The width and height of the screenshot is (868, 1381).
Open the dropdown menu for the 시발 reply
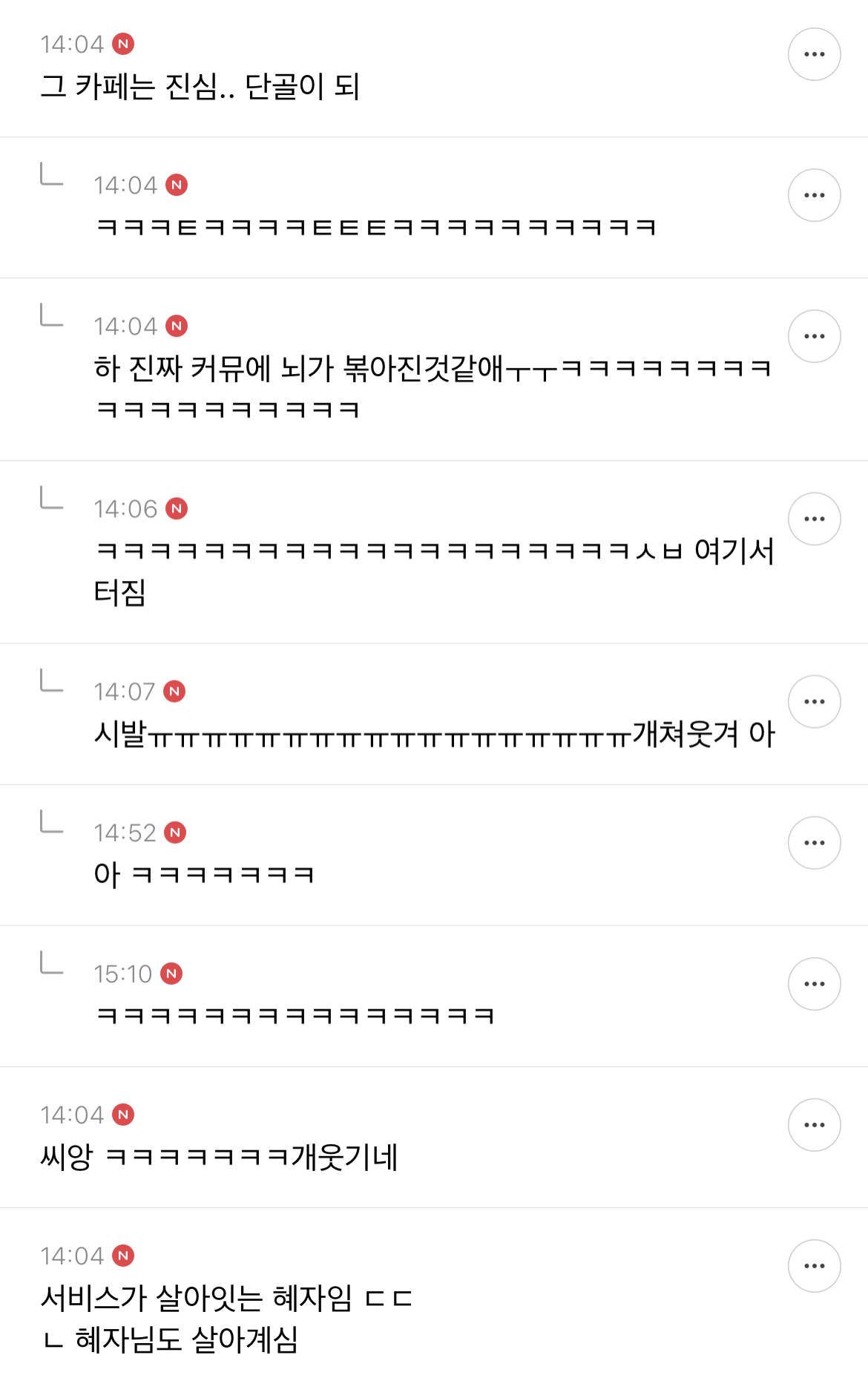pyautogui.click(x=815, y=701)
